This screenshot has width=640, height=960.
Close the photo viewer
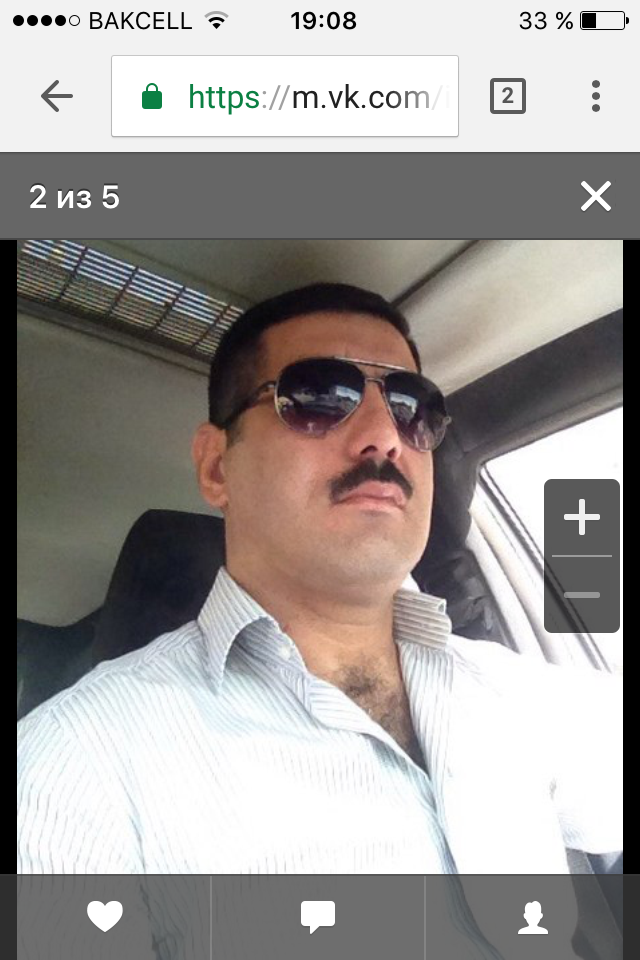(x=596, y=197)
